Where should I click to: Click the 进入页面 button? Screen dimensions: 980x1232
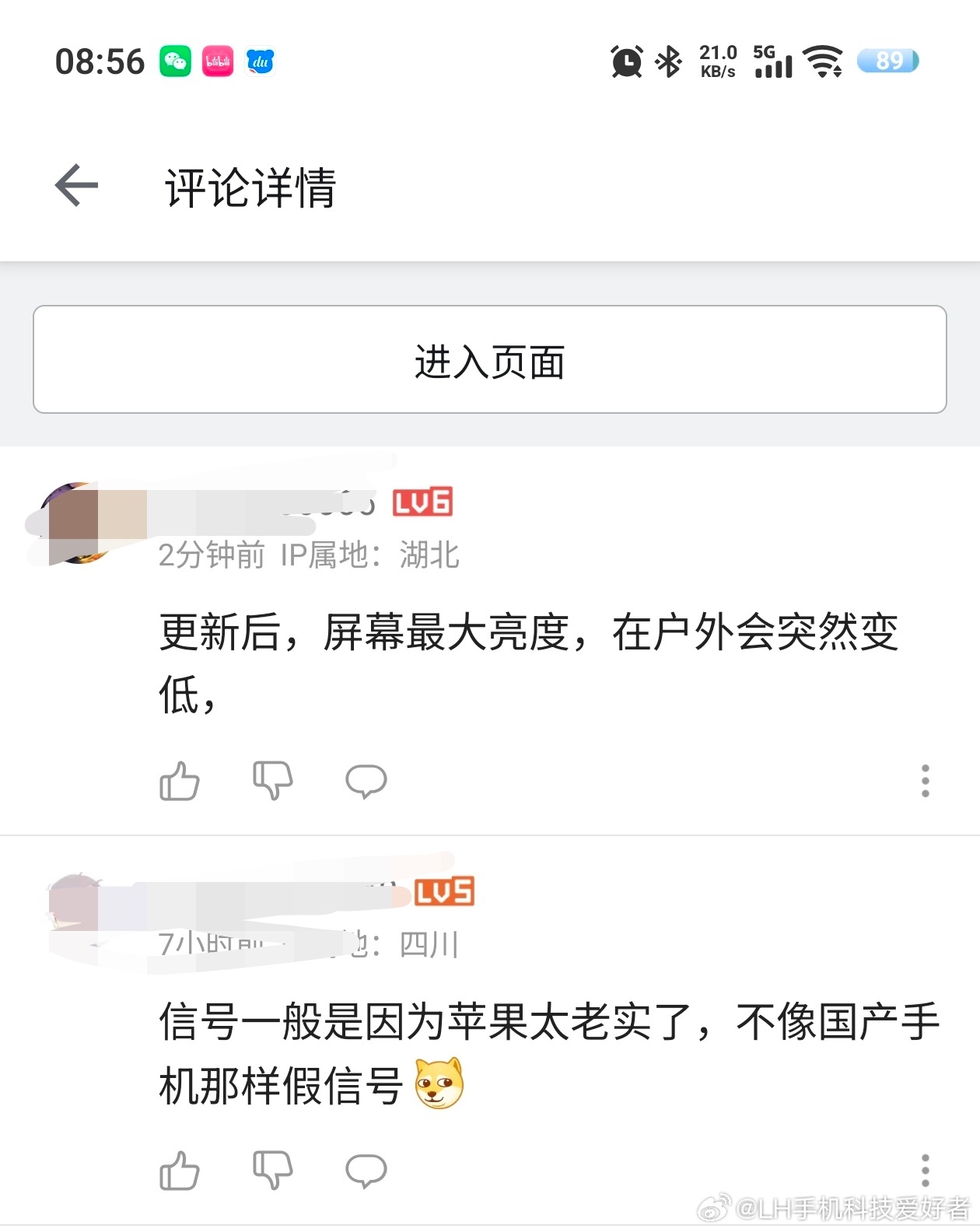point(490,360)
